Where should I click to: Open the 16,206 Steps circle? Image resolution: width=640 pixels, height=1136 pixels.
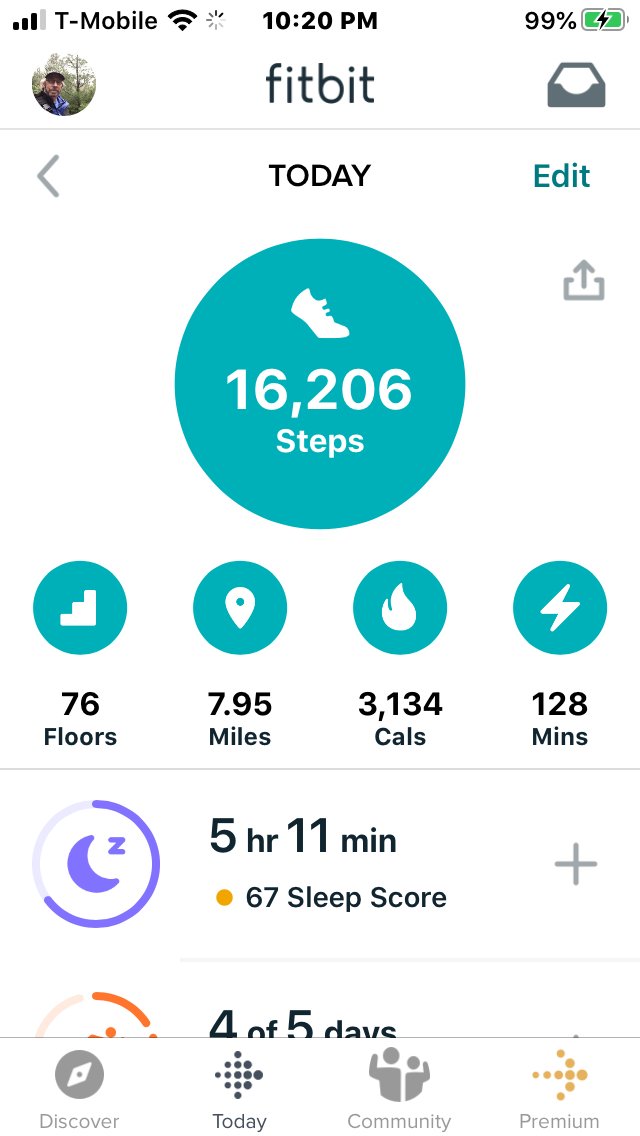(320, 384)
